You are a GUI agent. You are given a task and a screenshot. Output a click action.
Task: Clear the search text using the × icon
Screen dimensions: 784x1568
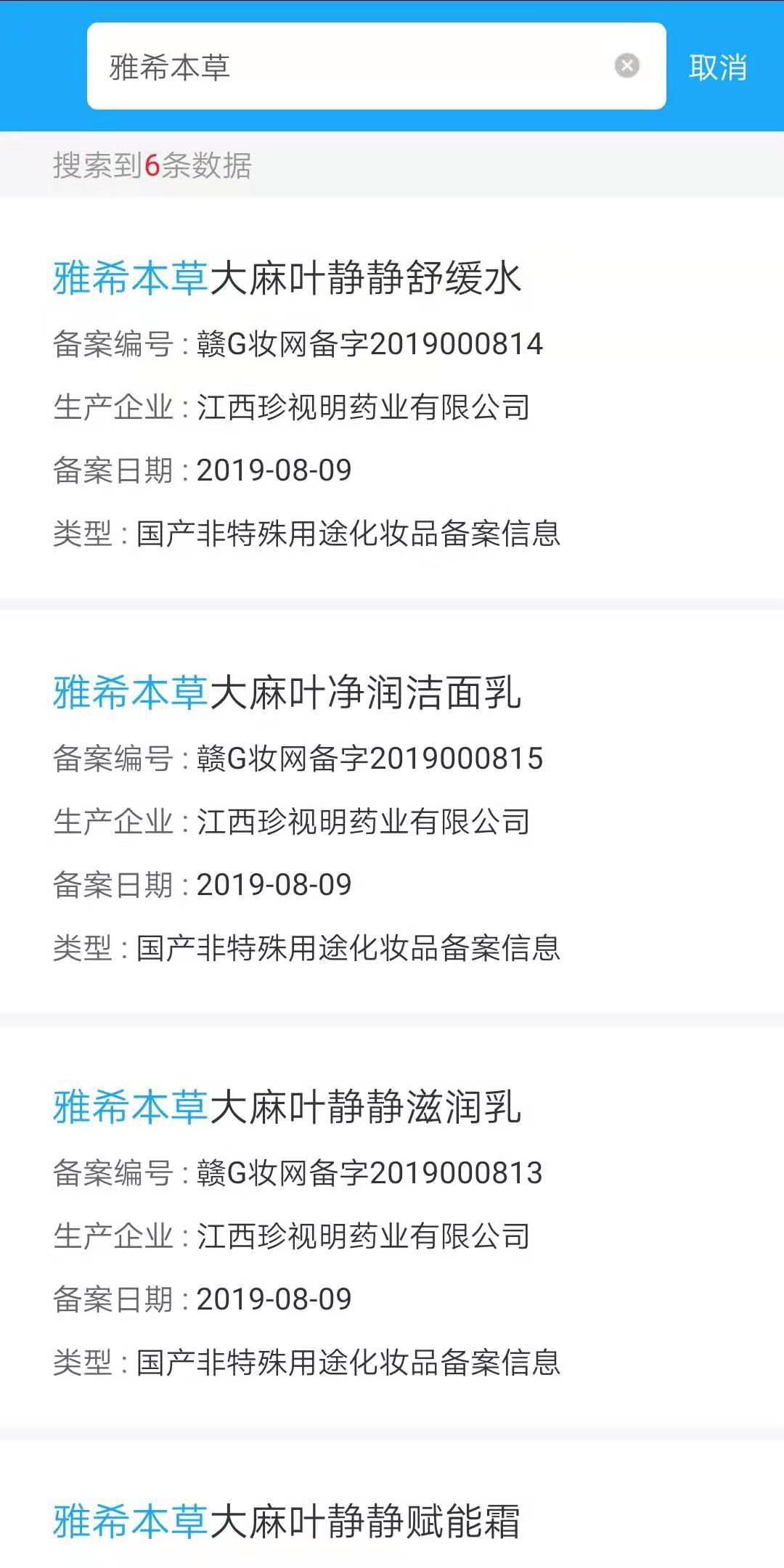pos(626,66)
